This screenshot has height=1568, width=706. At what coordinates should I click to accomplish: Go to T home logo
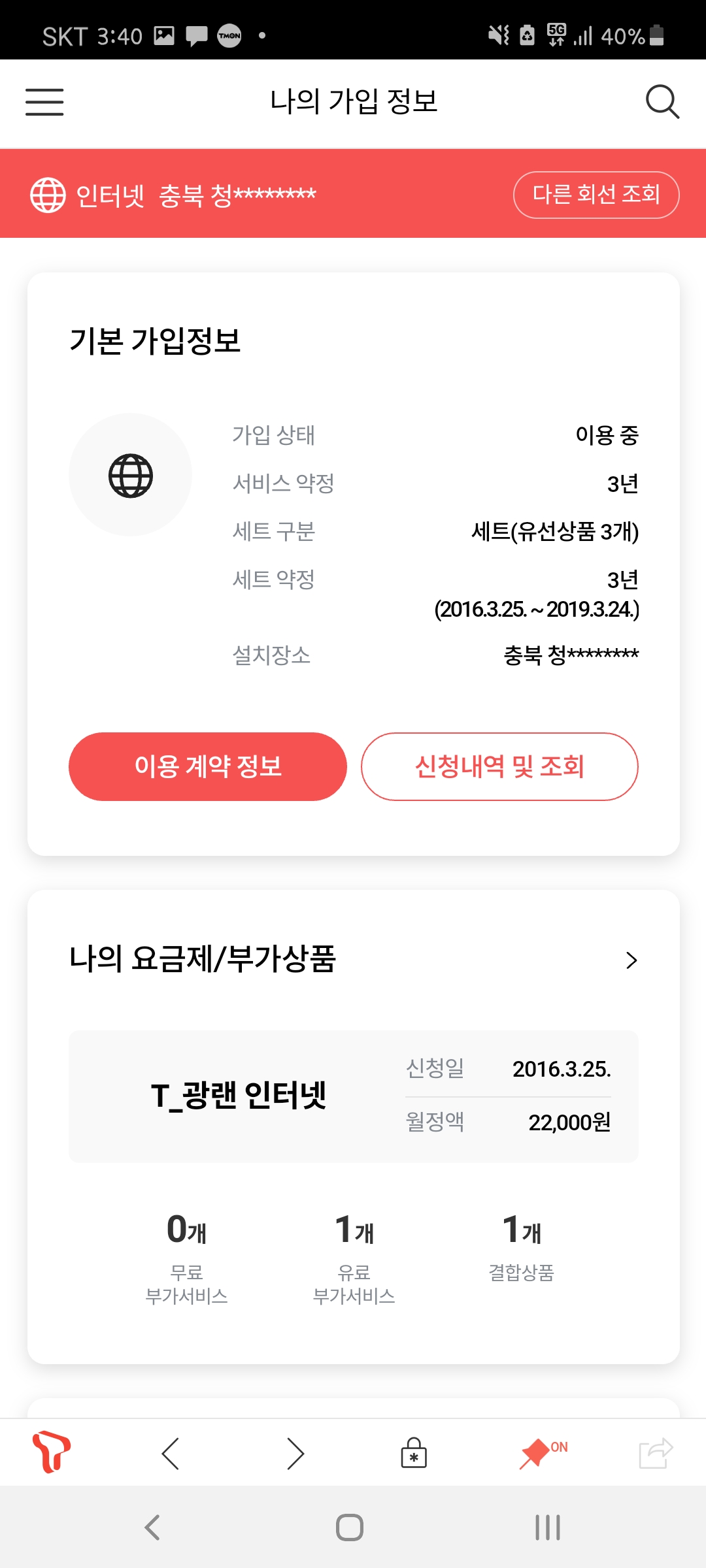[52, 1452]
